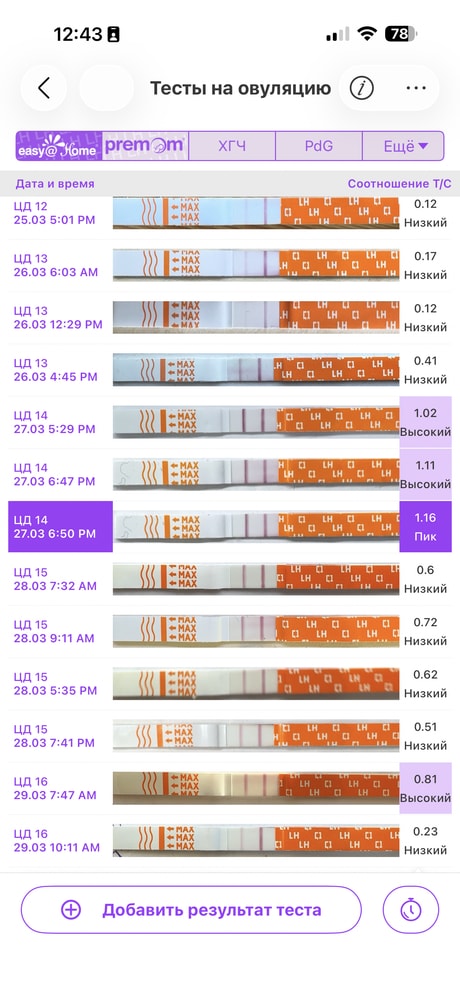
Task: Switch to the ХГЧ tab
Action: click(232, 146)
